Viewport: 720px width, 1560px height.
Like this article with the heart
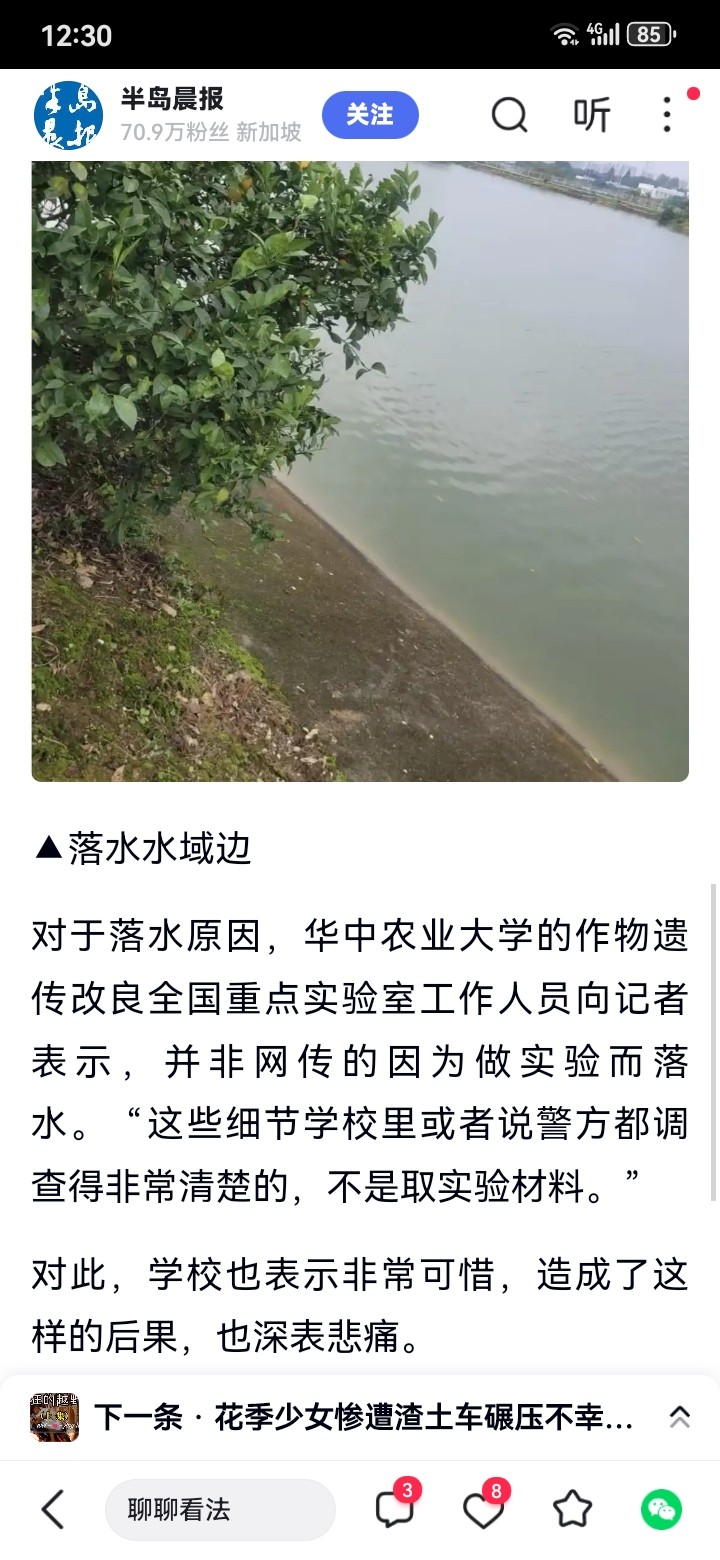tap(483, 1510)
